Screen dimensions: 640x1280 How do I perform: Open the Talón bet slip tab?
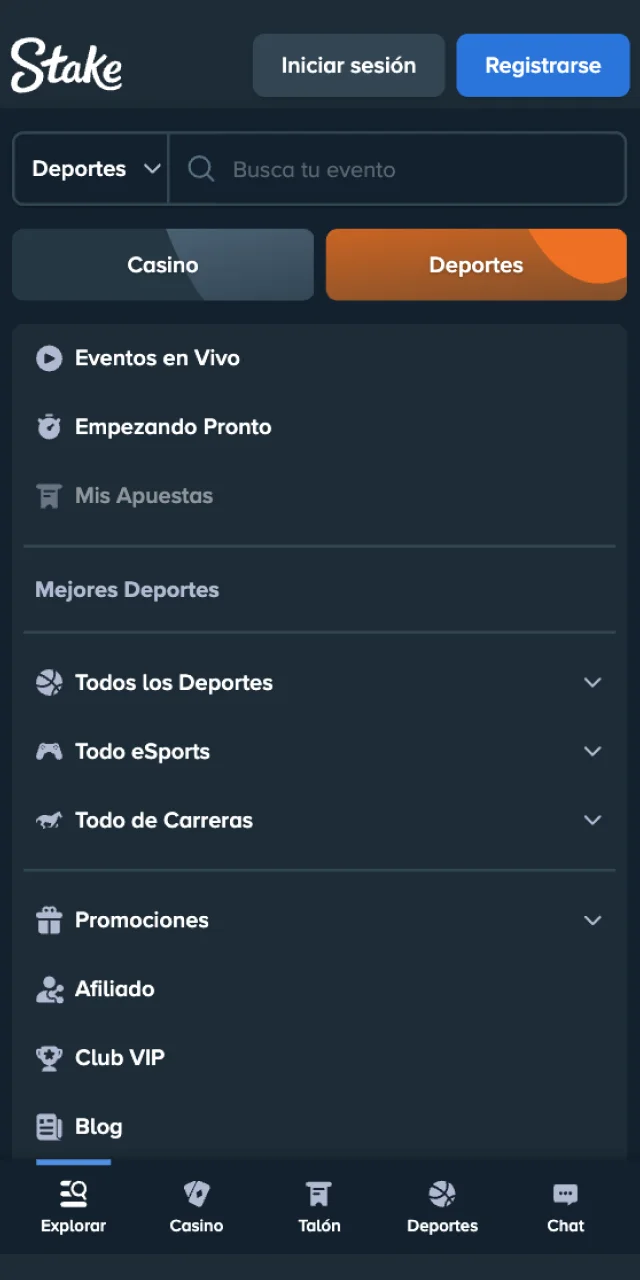[x=319, y=1207]
